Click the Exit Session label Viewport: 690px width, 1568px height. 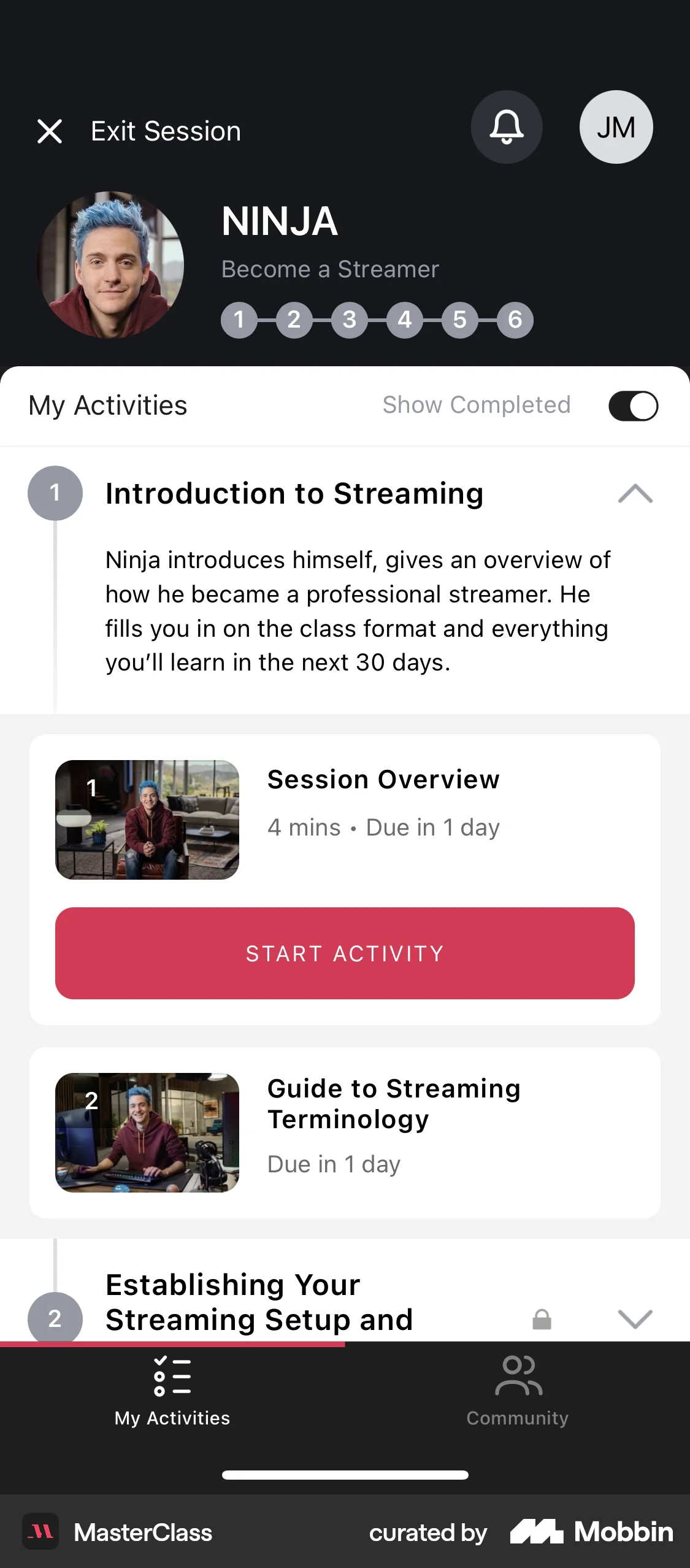point(165,131)
